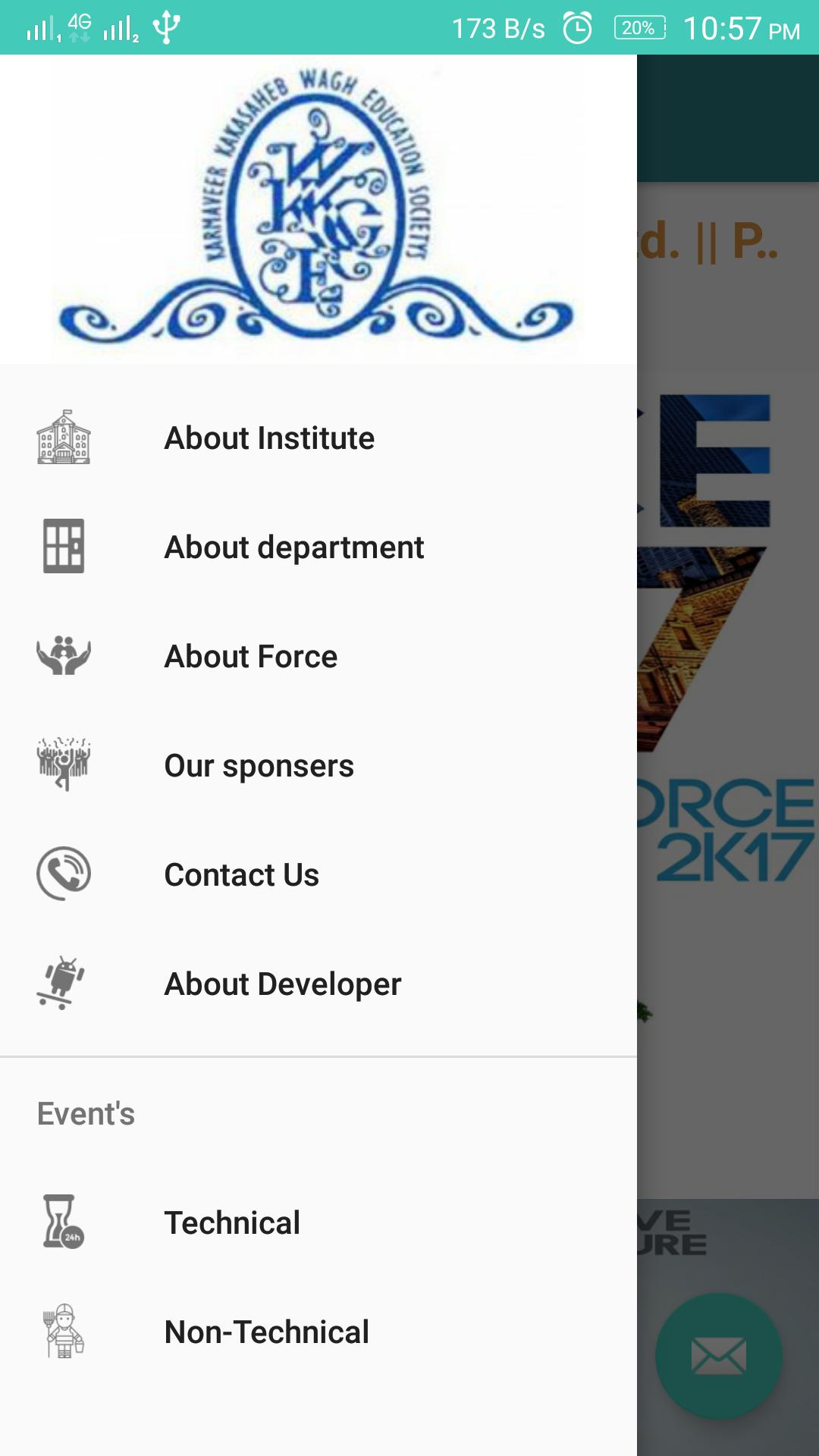The height and width of the screenshot is (1456, 819).
Task: View Our sponsers
Action: 259,766
